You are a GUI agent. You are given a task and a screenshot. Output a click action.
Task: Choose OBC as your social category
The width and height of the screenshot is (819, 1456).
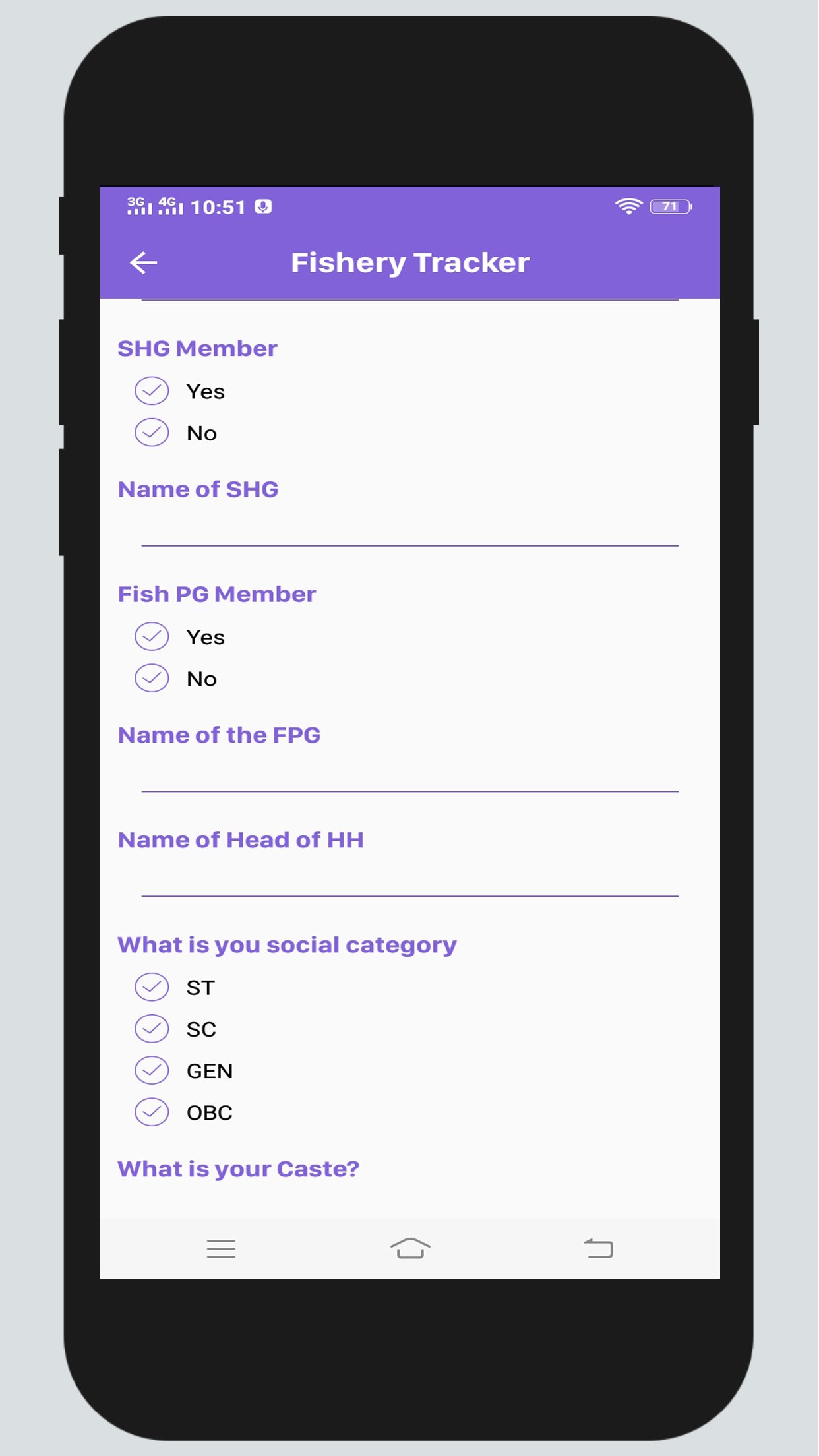coord(152,1111)
